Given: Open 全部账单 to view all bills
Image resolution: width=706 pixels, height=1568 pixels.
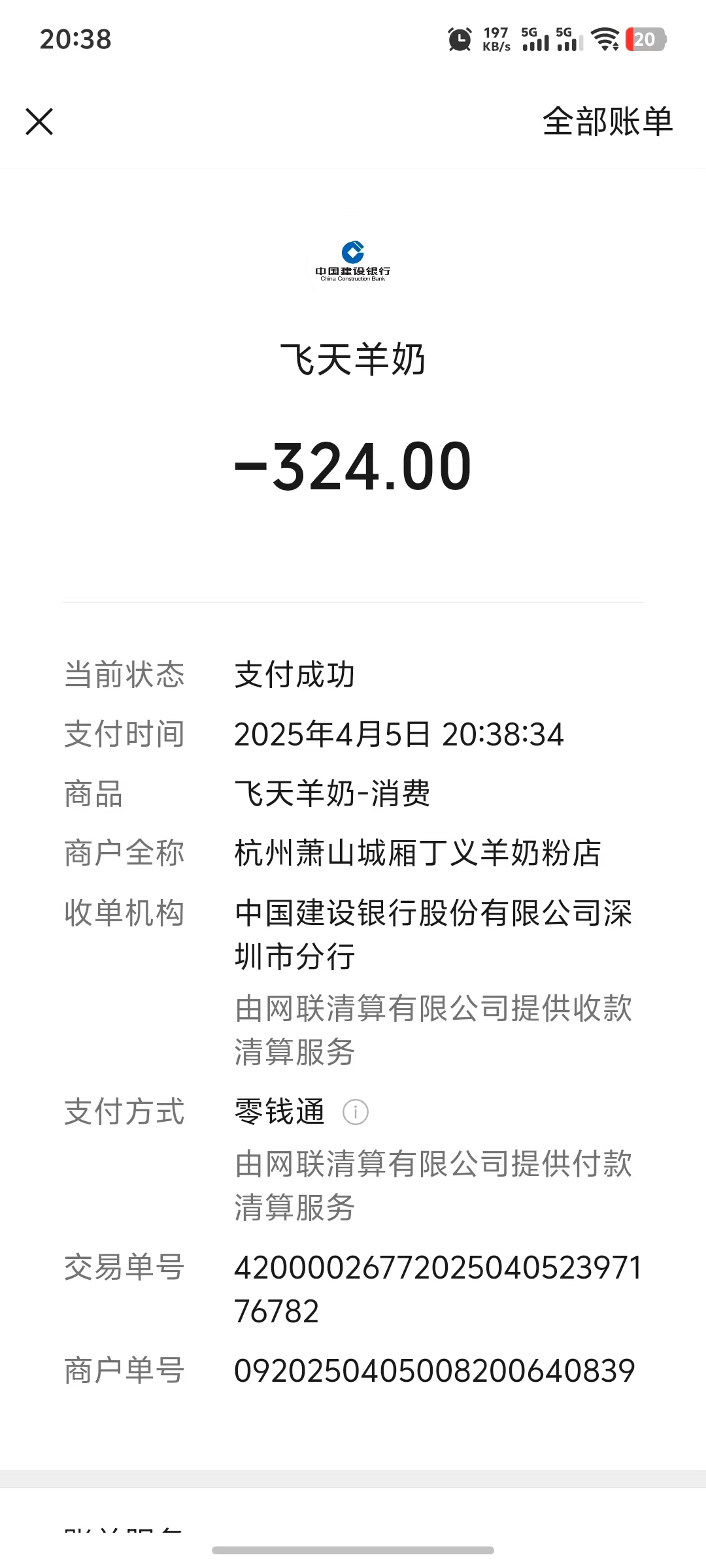Looking at the screenshot, I should click(607, 122).
